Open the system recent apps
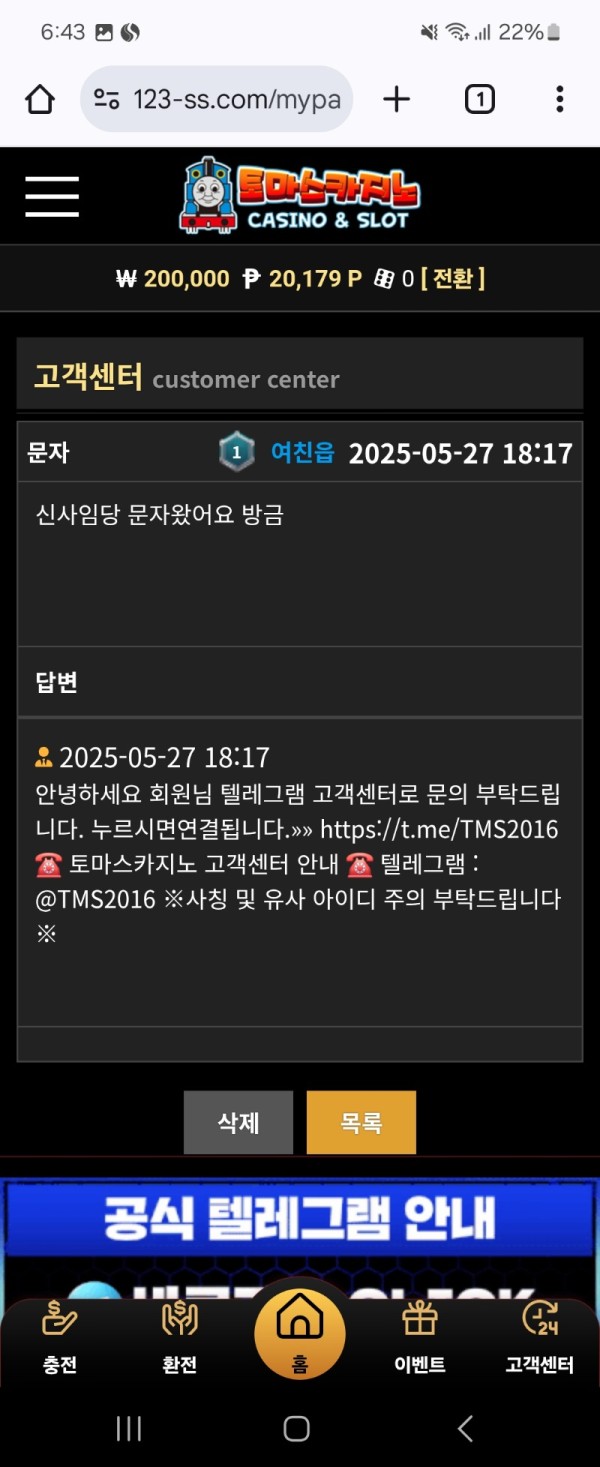 click(x=129, y=1429)
